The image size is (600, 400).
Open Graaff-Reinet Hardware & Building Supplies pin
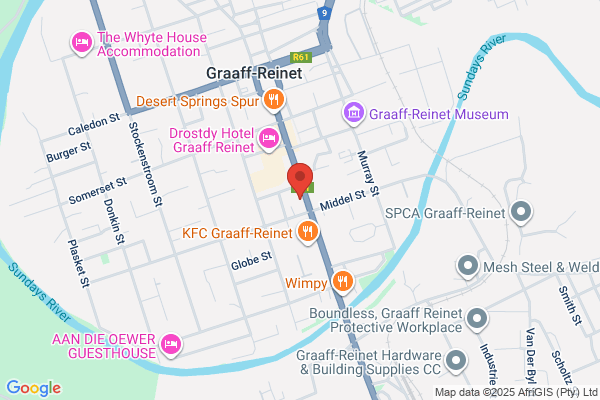tap(456, 361)
